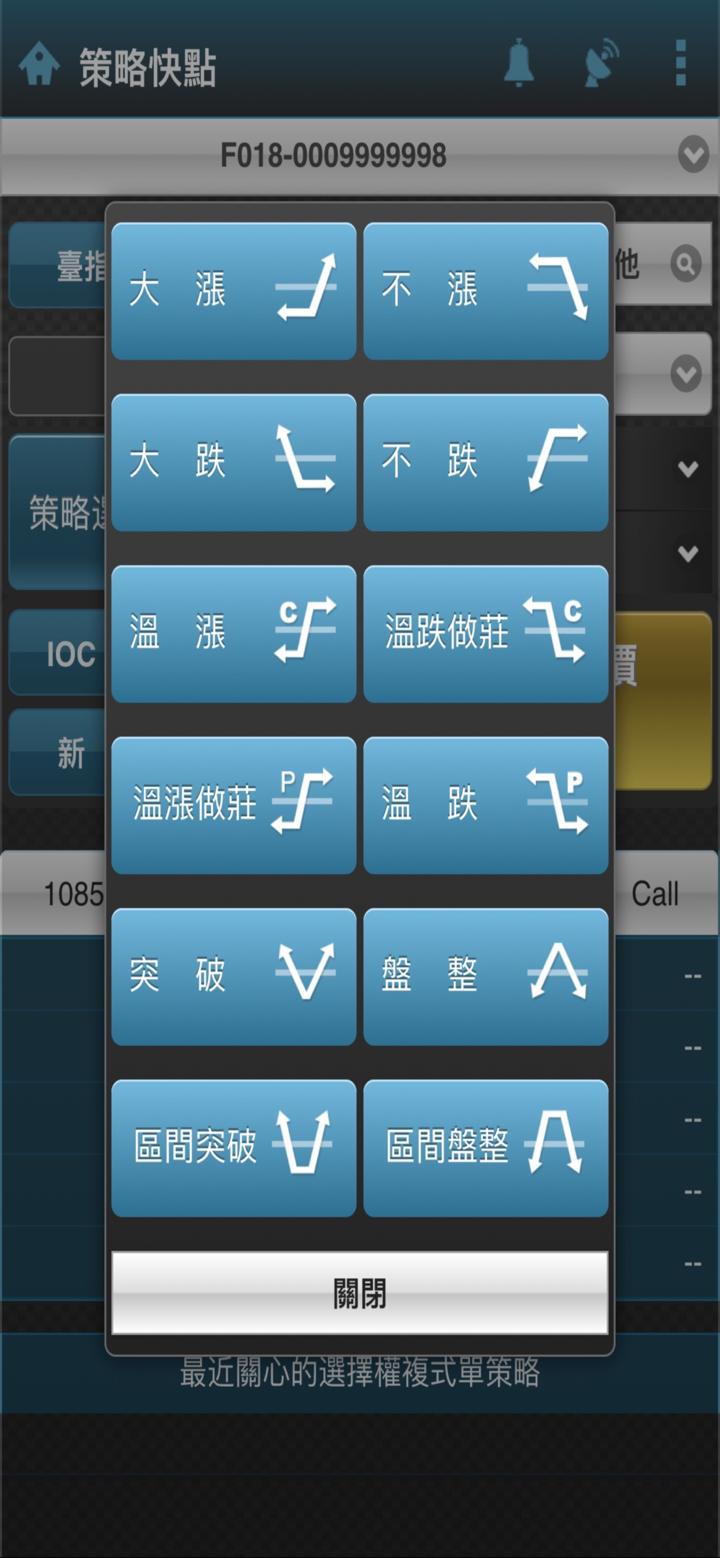Open the overflow menu
Viewport: 720px width, 1558px height.
pos(681,64)
